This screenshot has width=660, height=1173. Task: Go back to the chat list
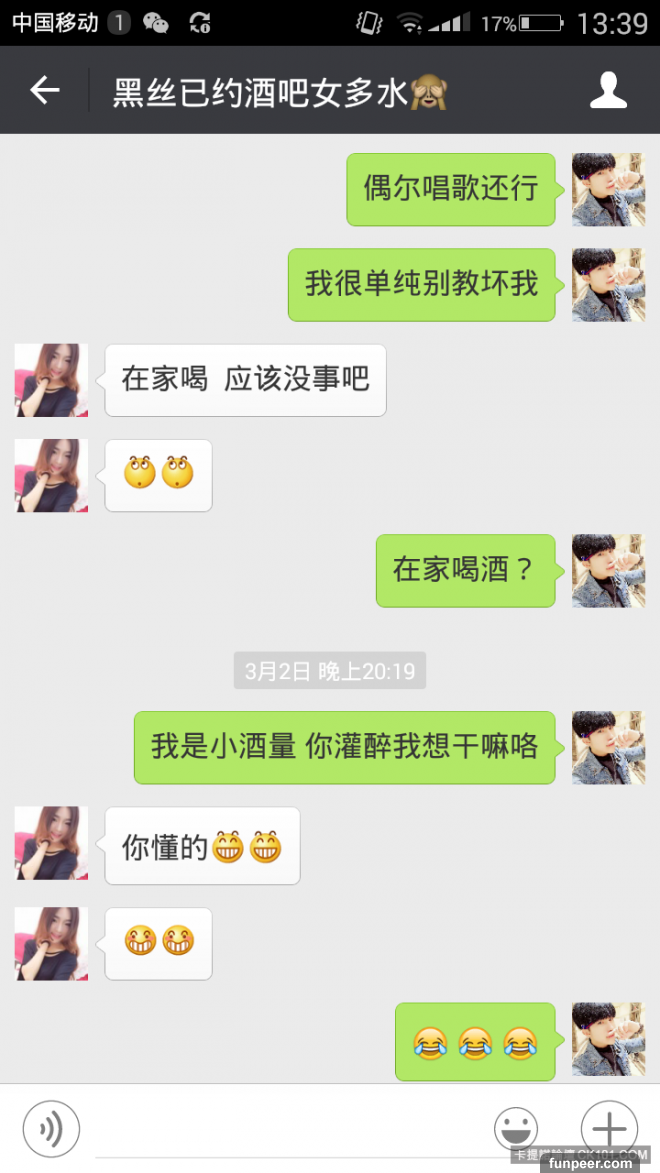coord(45,91)
